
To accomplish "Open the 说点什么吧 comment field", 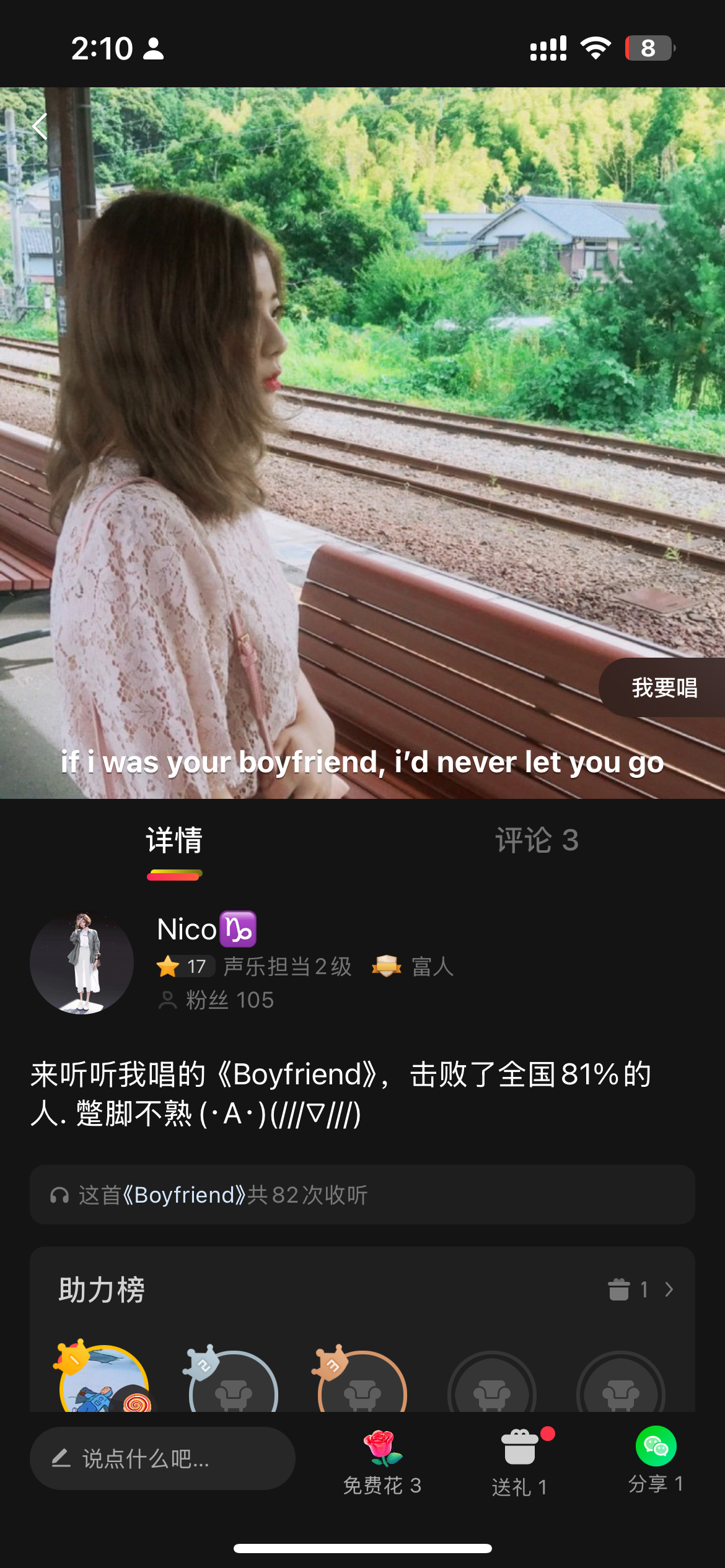I will tap(162, 1458).
